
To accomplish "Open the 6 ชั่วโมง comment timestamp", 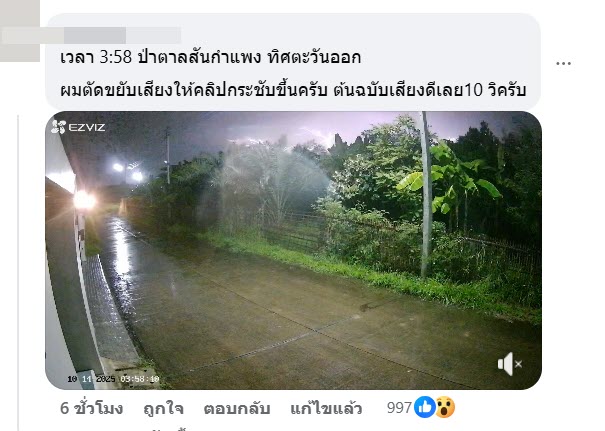I will tap(89, 409).
